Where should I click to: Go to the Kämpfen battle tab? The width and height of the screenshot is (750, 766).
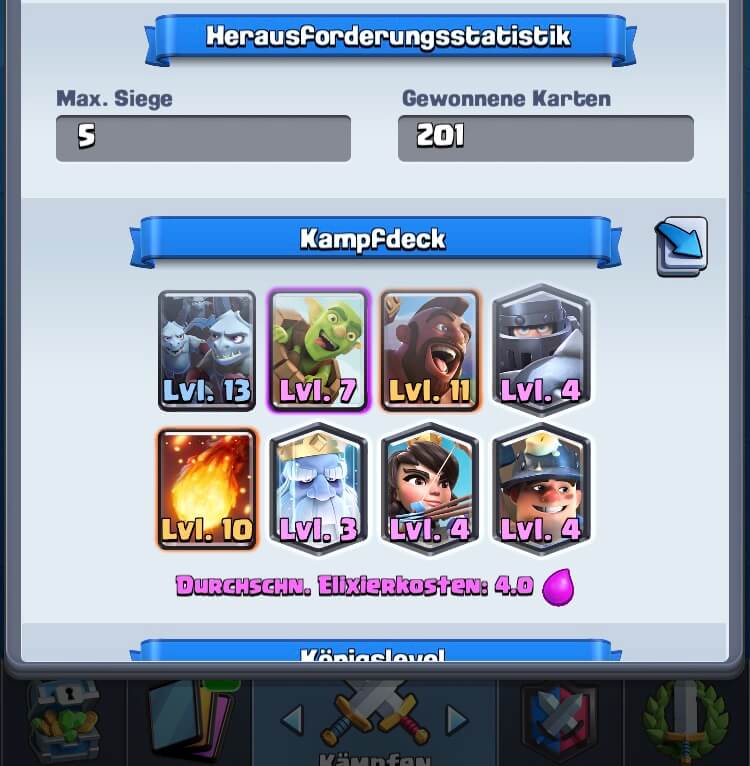[374, 722]
